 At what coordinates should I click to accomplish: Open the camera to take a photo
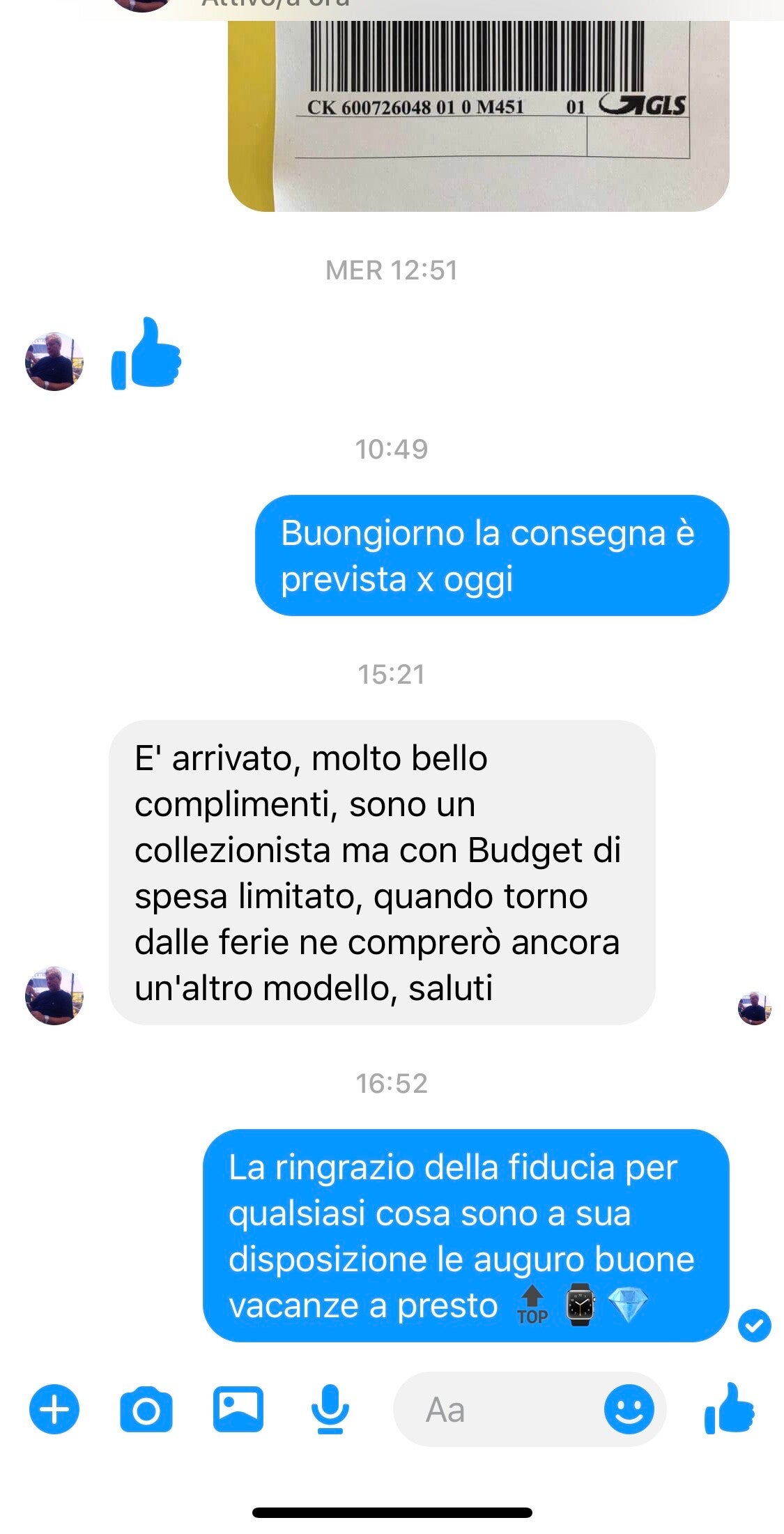146,1409
